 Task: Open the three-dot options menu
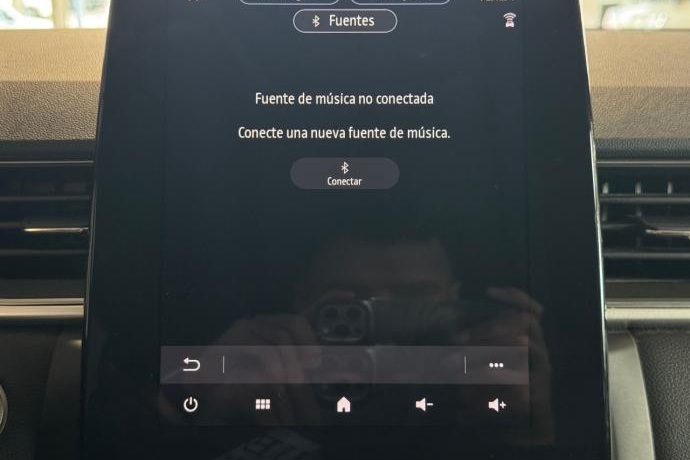click(x=496, y=365)
